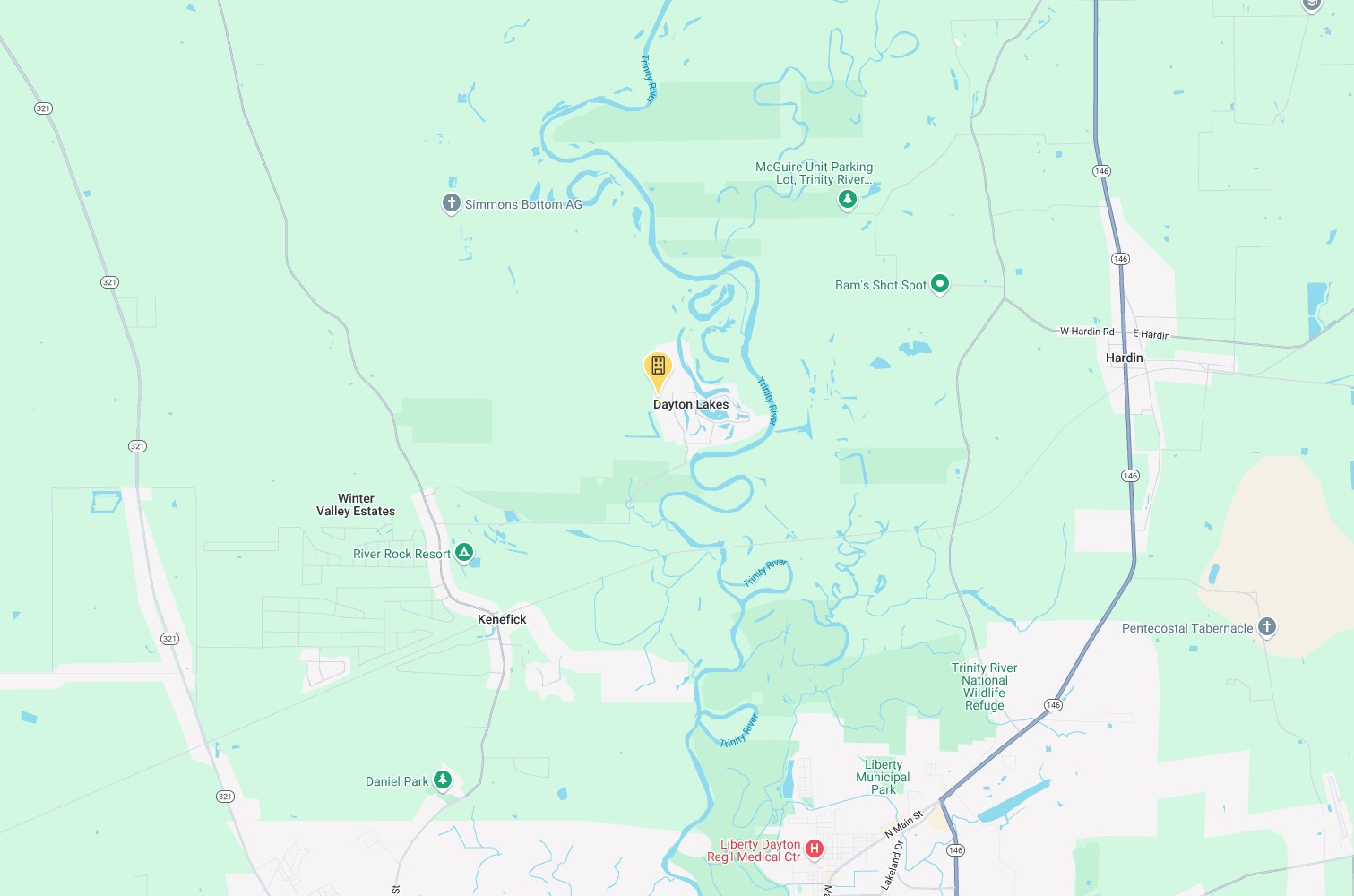This screenshot has height=896, width=1354.
Task: Tap the Pentecostal Tabernacle church pin
Action: point(1266,626)
